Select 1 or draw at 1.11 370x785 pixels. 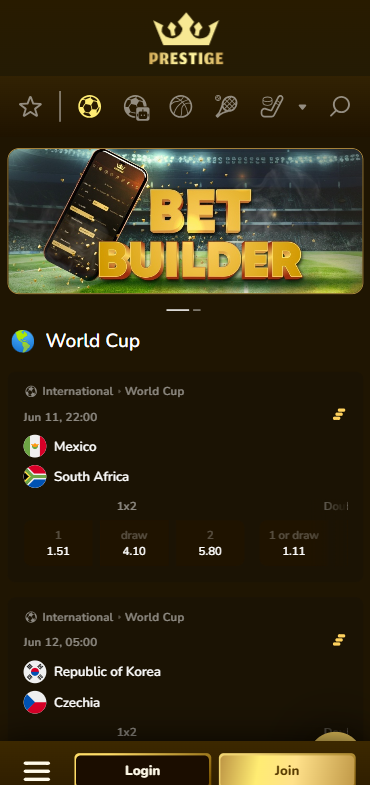(x=294, y=544)
